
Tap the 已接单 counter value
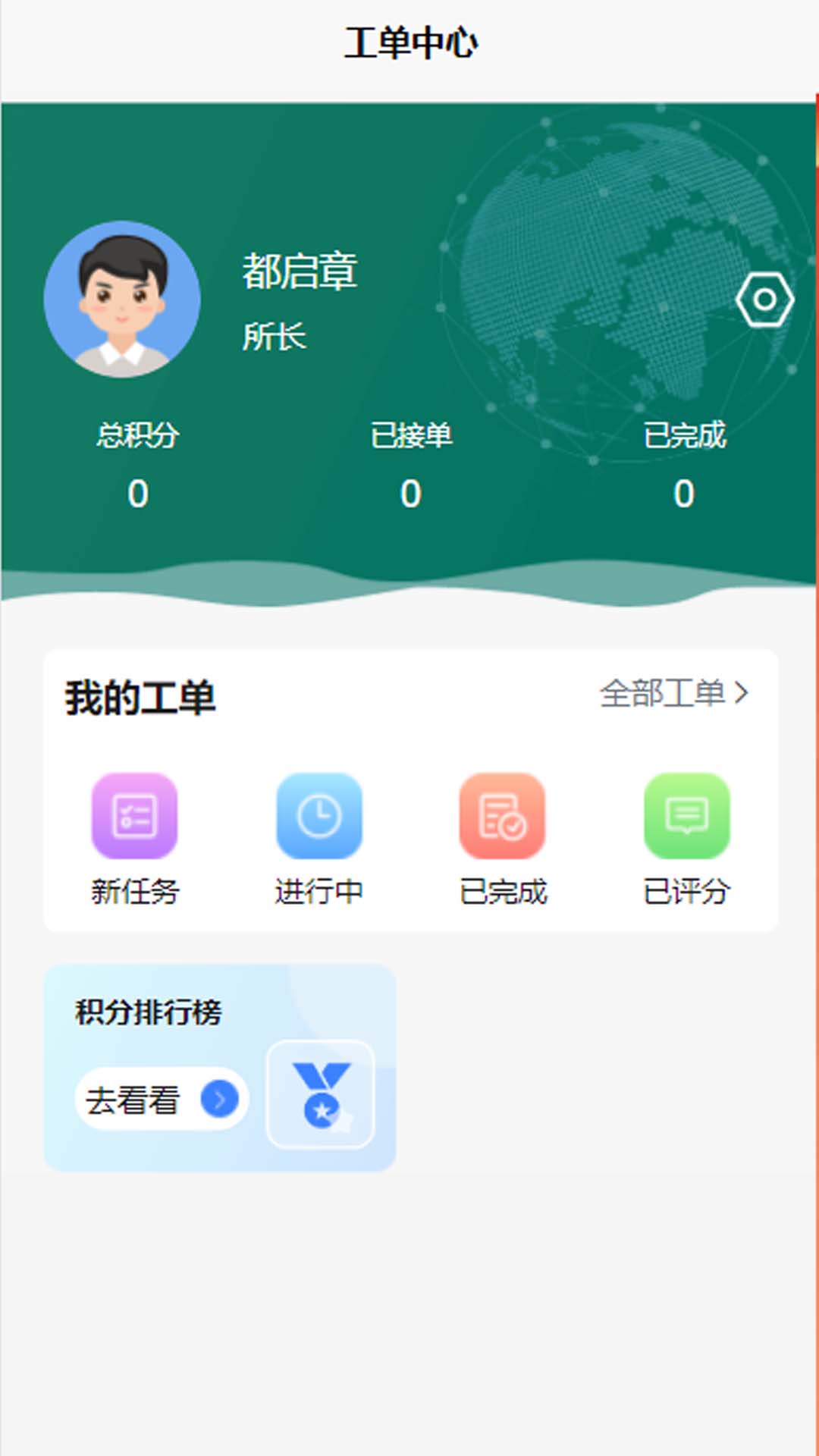point(412,493)
